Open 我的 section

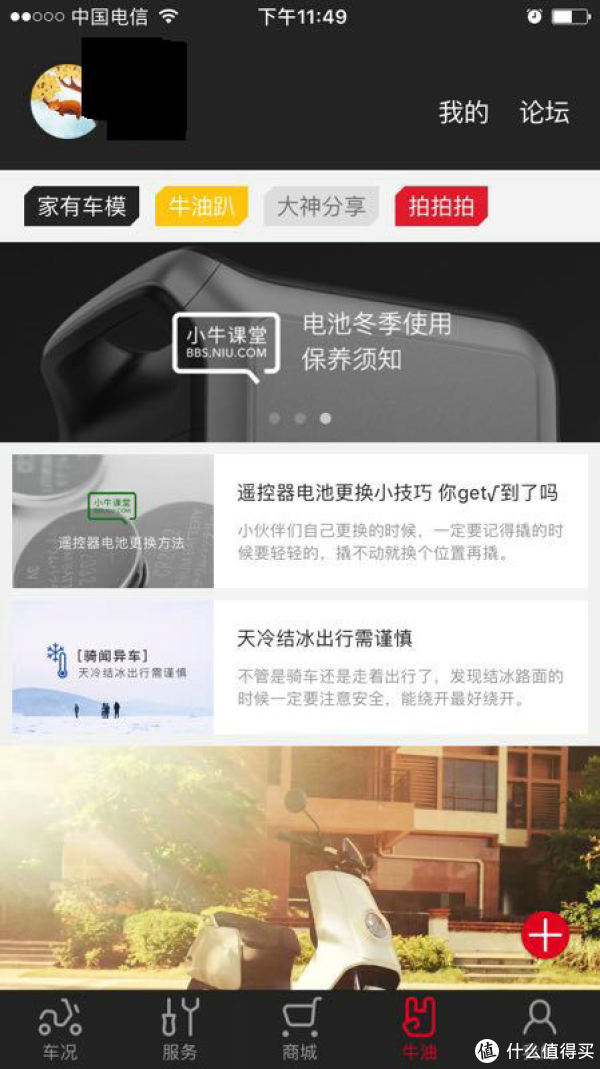[x=463, y=112]
